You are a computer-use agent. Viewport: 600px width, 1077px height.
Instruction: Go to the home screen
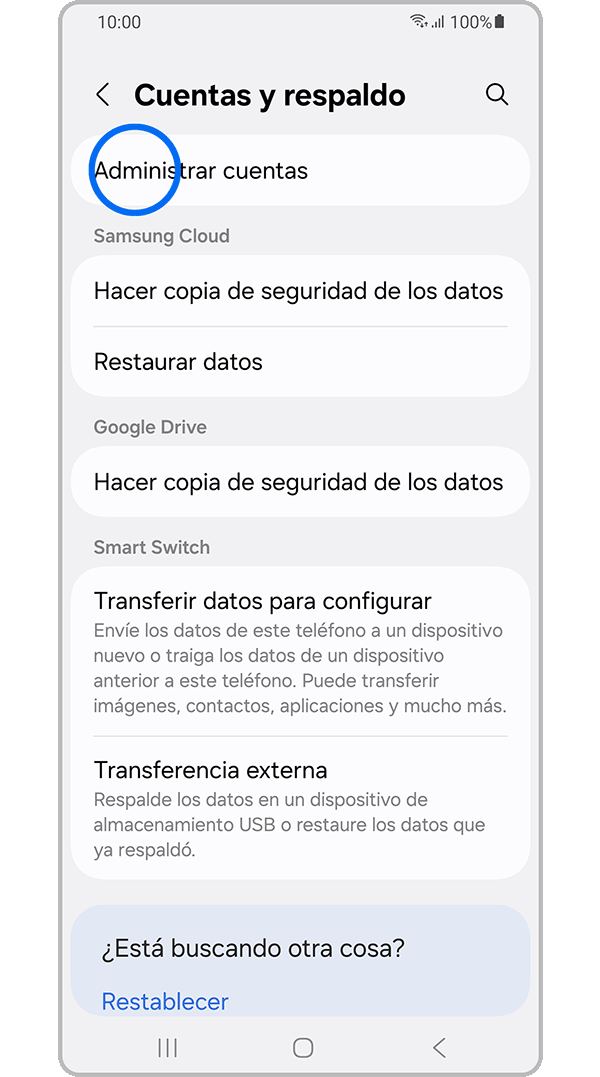click(x=303, y=1047)
